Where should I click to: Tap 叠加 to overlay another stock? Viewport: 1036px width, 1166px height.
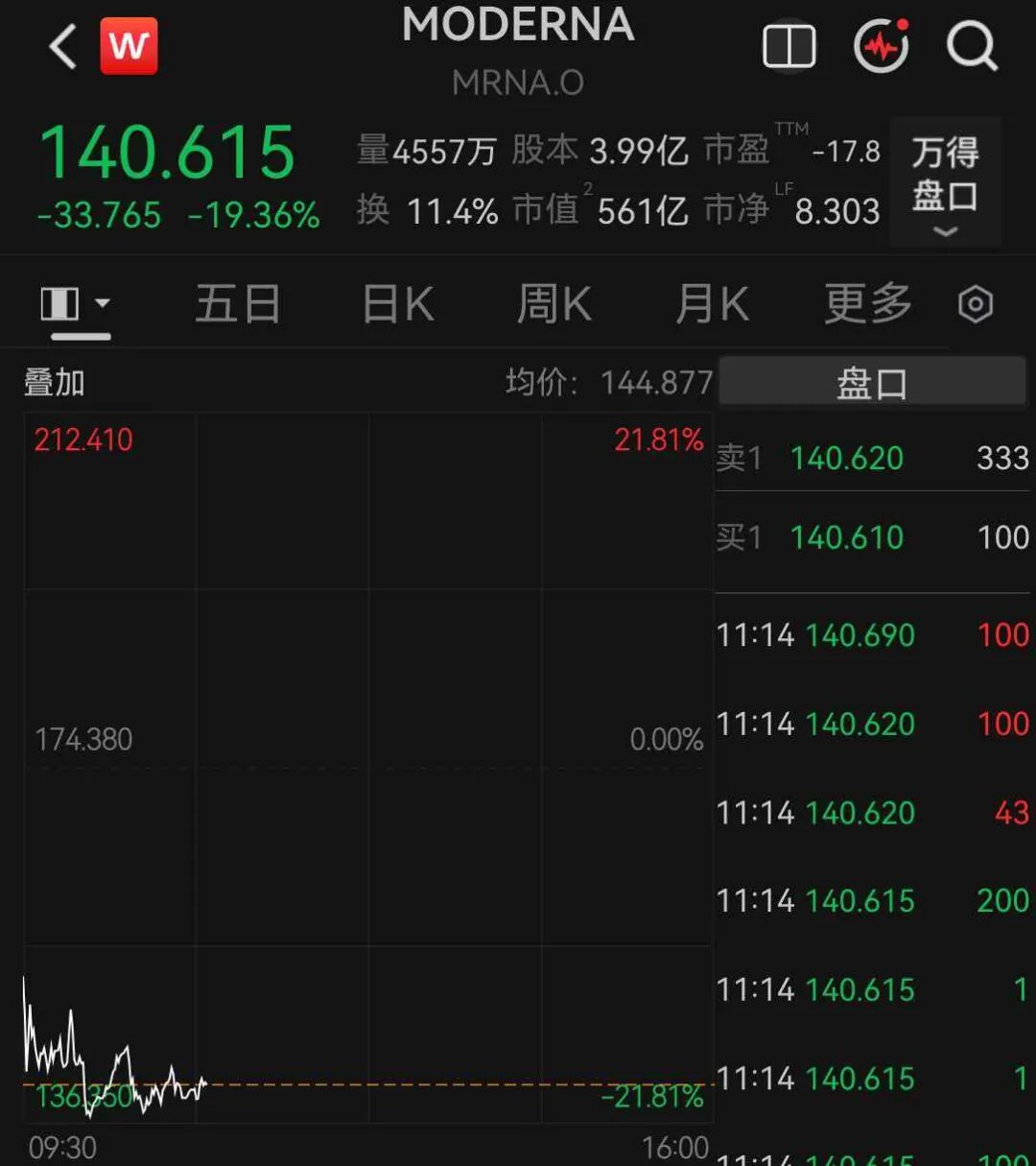pyautogui.click(x=55, y=383)
